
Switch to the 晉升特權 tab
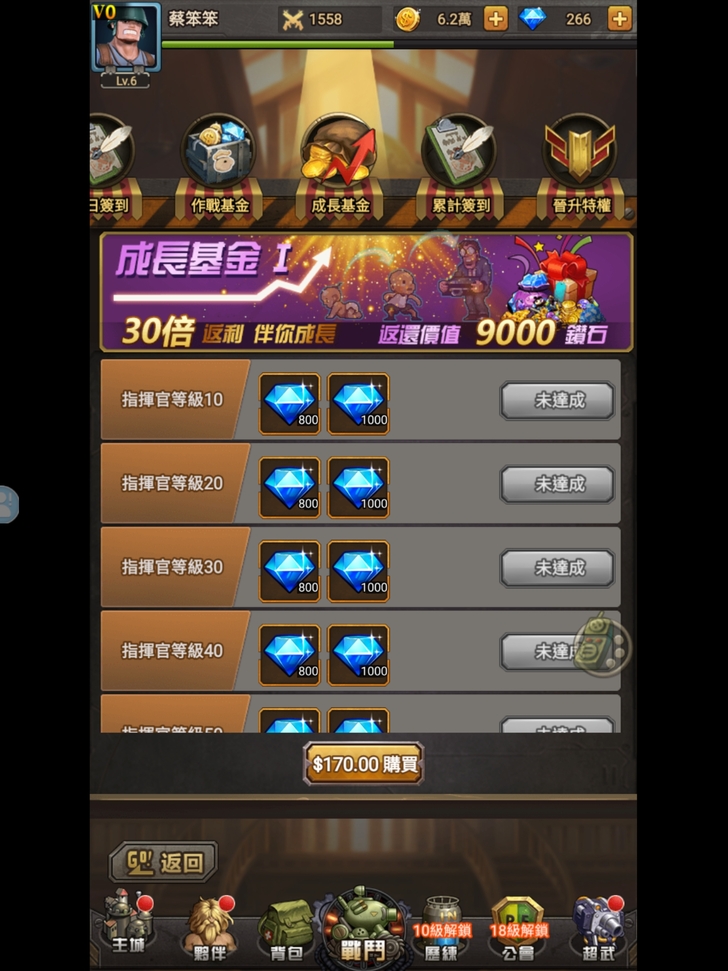[x=580, y=164]
